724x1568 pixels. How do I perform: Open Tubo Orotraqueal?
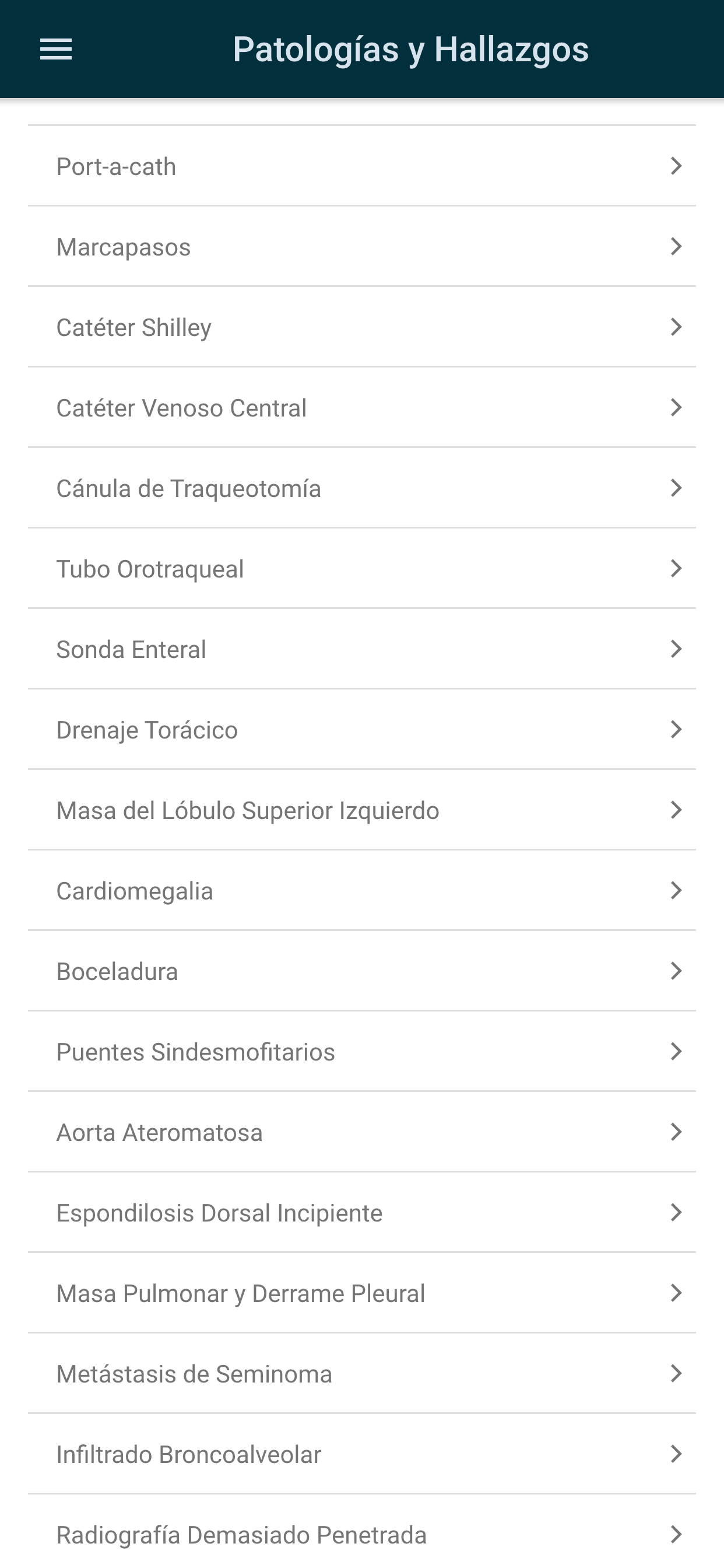click(362, 569)
